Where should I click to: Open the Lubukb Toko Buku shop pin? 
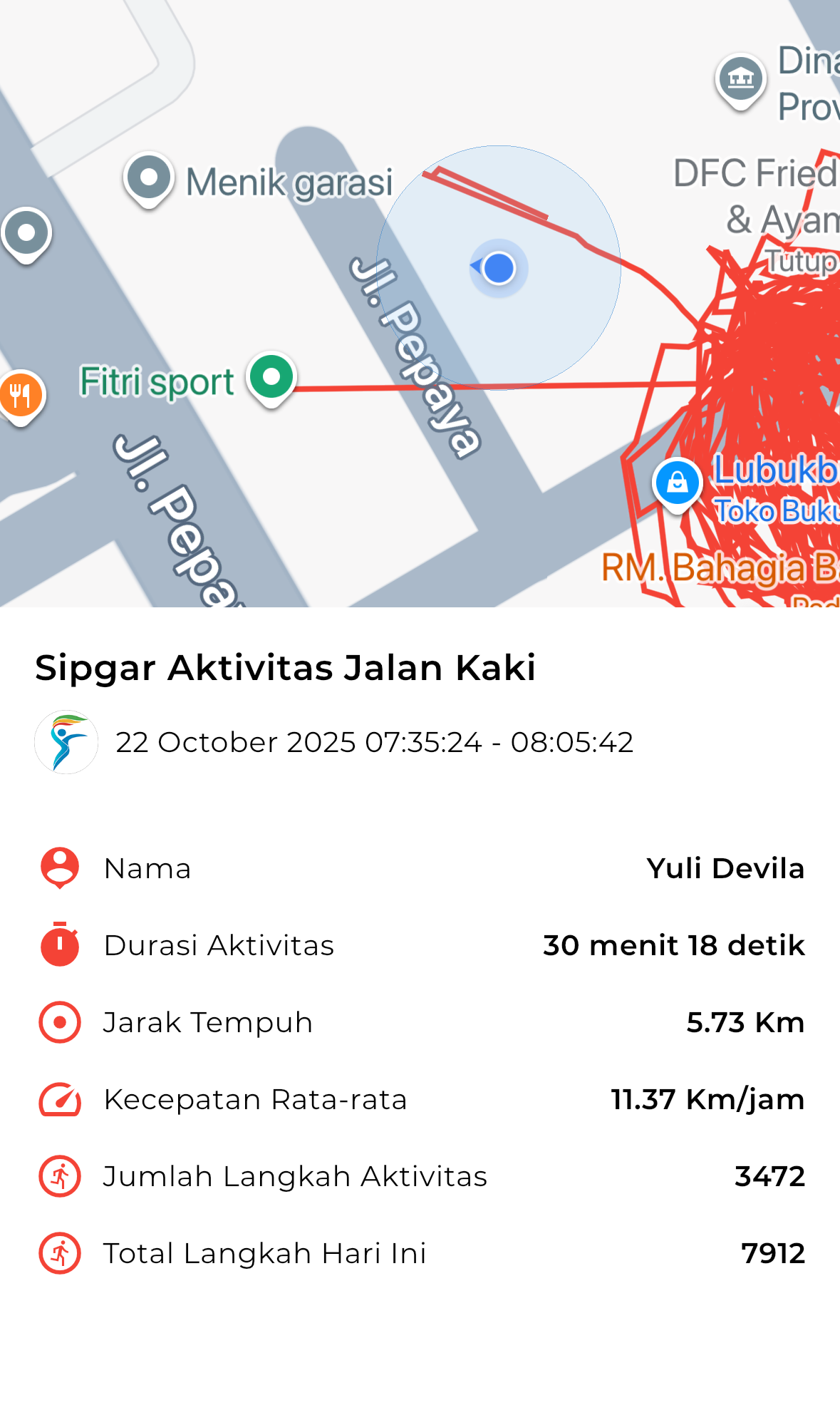(x=677, y=483)
